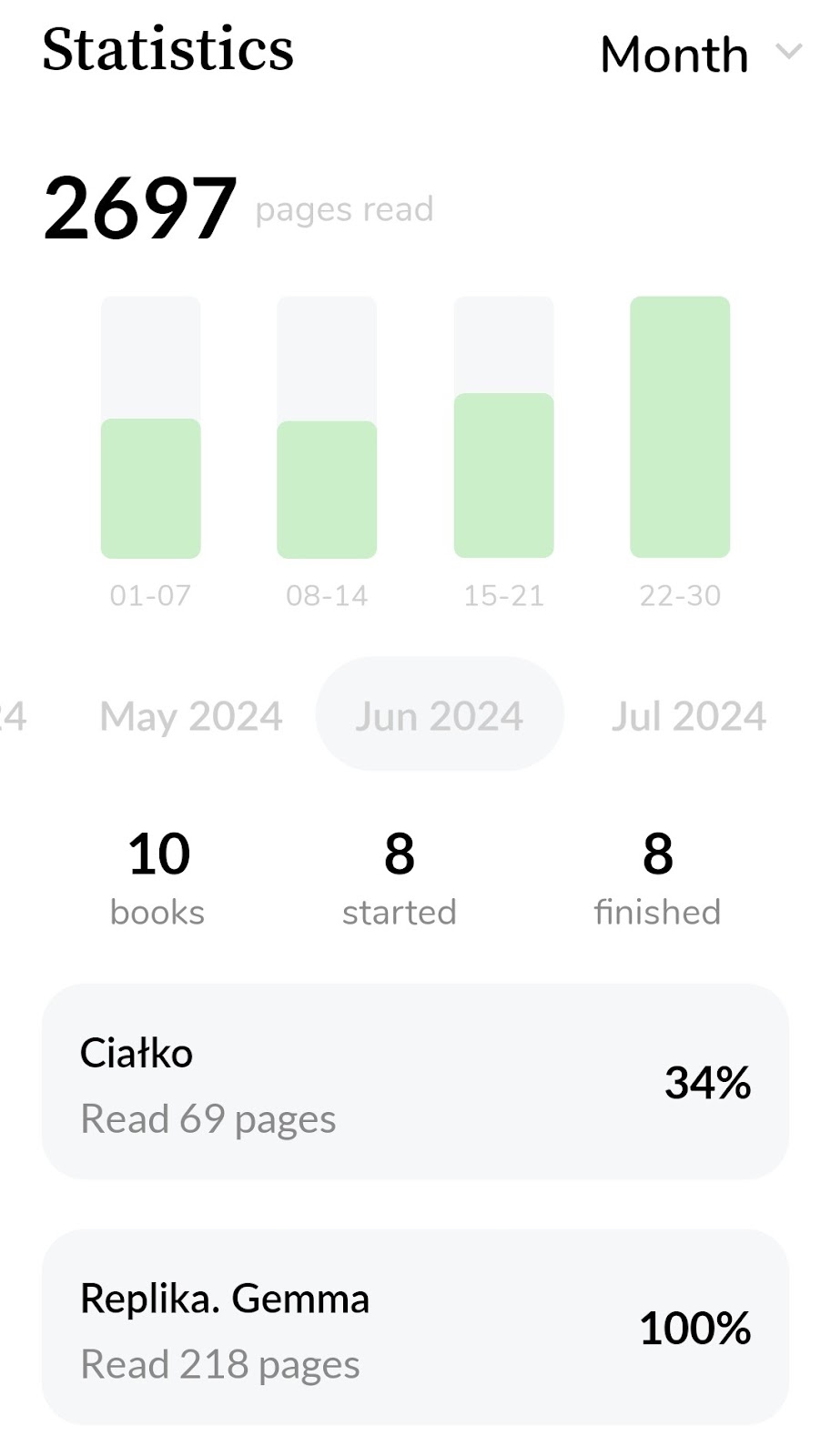The height and width of the screenshot is (1456, 831).
Task: Open the Month period dropdown
Action: tap(701, 55)
